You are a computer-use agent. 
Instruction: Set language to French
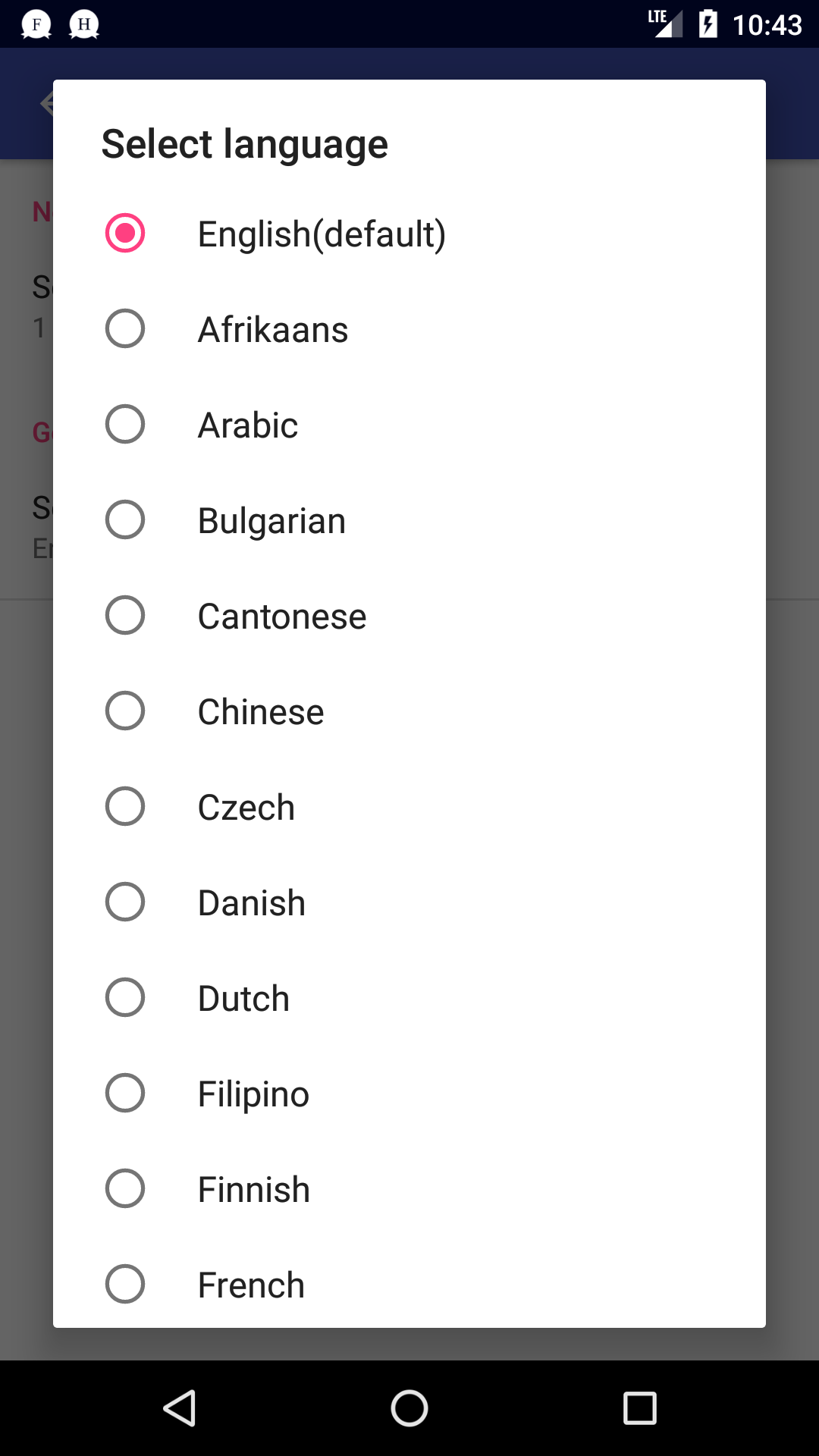tap(409, 1282)
